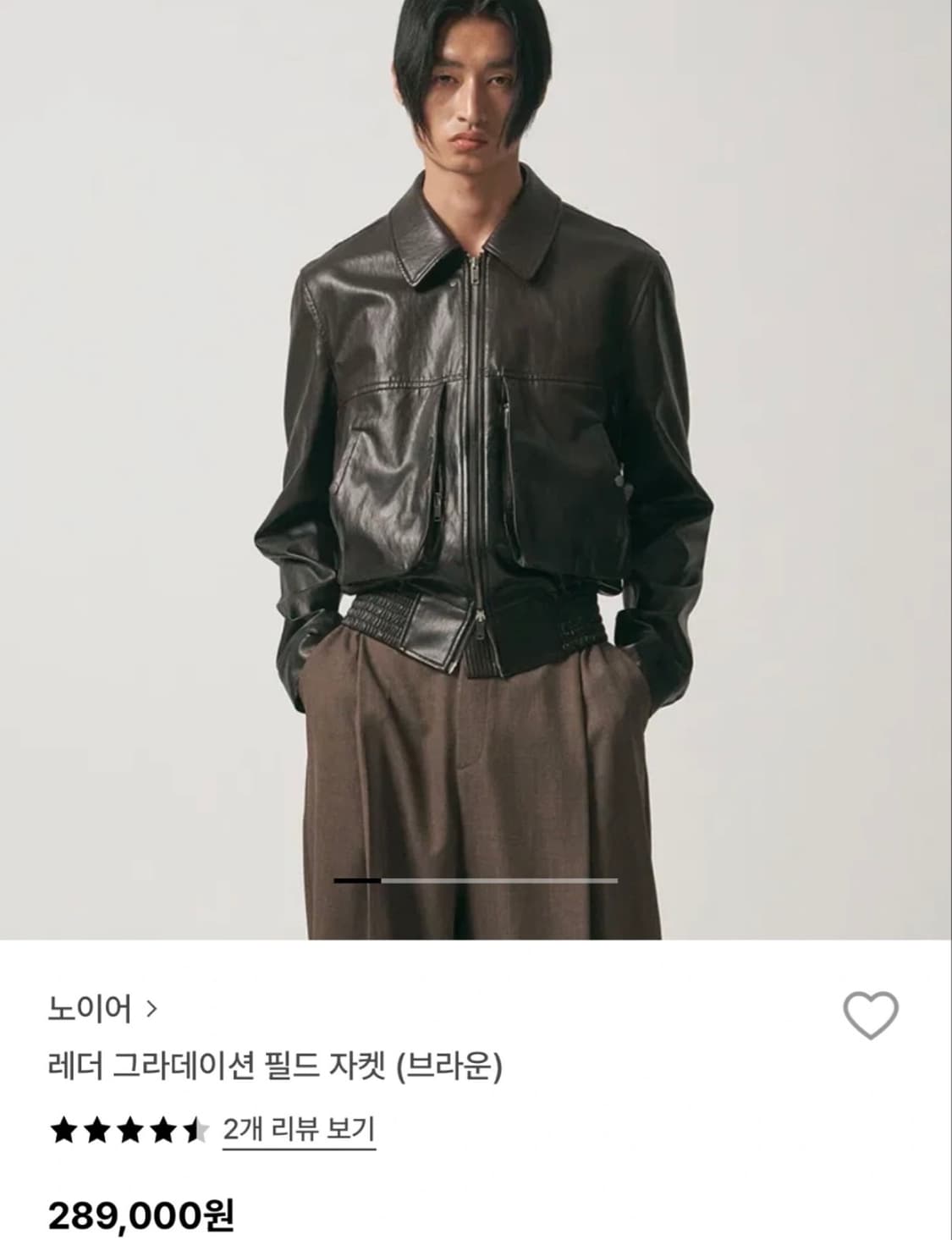The height and width of the screenshot is (1240, 952).
Task: Open the jacket product photo
Action: click(476, 466)
